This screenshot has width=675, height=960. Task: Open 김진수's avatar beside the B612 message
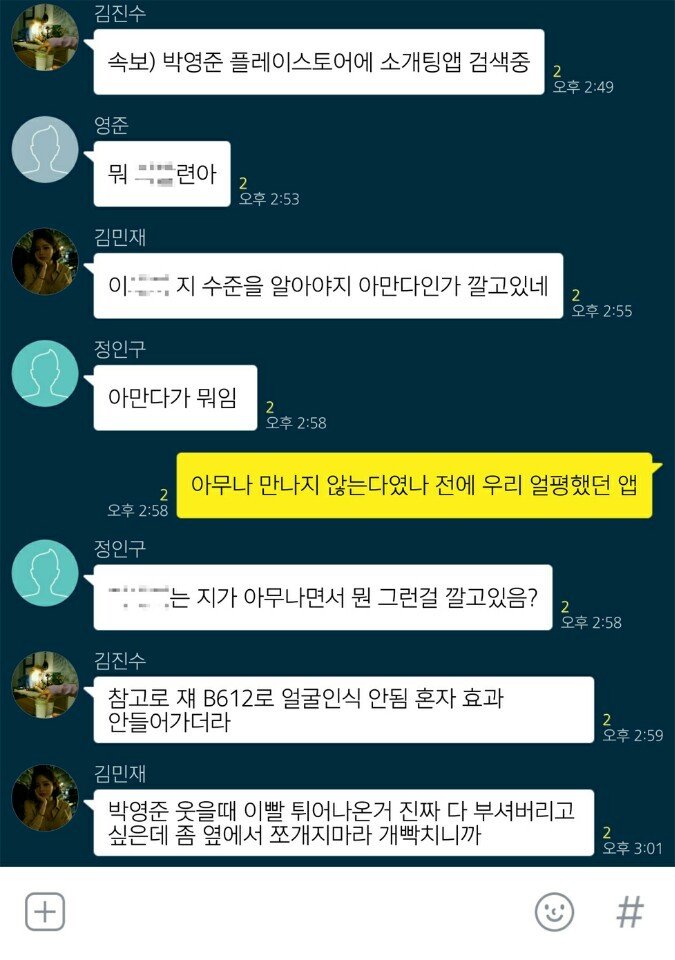[x=44, y=686]
